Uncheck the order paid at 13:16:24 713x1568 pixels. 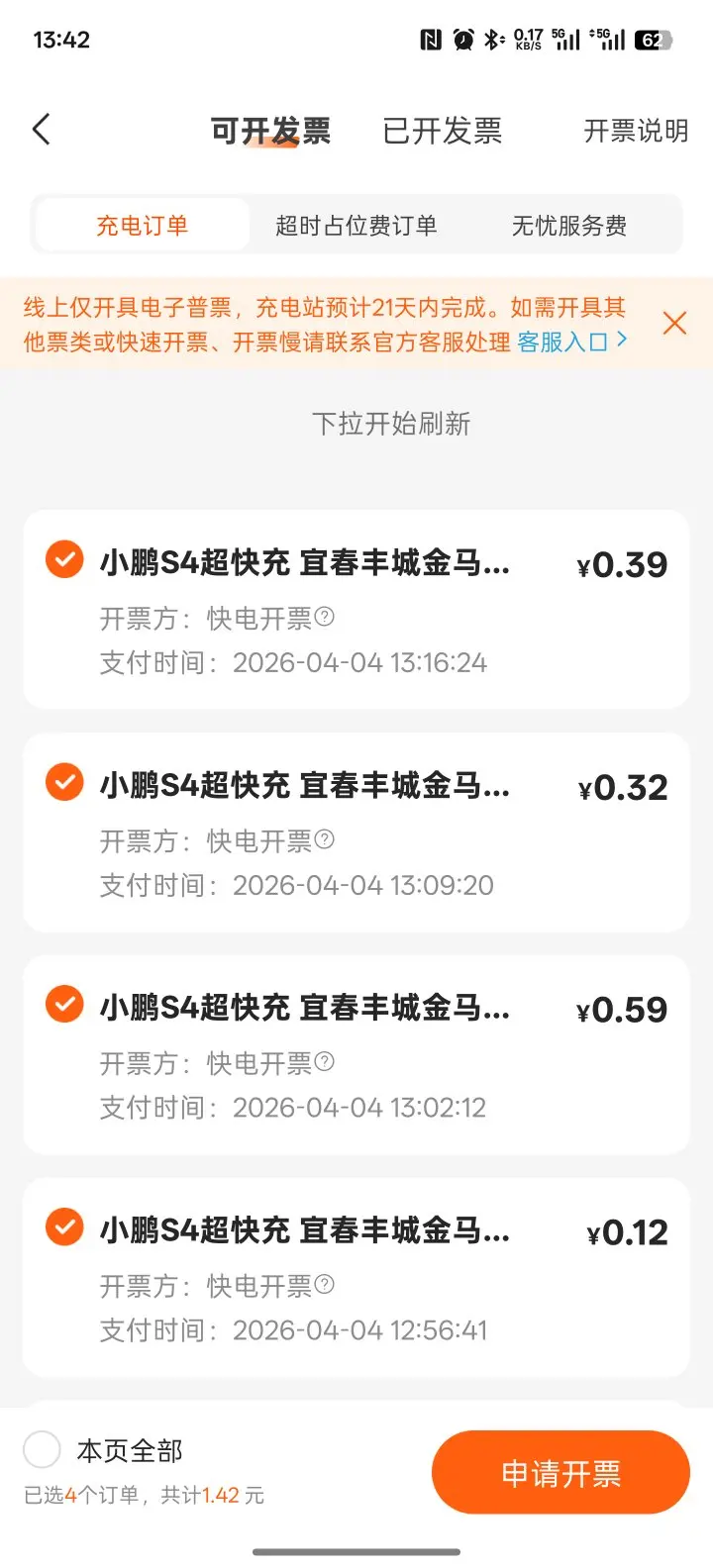(64, 559)
